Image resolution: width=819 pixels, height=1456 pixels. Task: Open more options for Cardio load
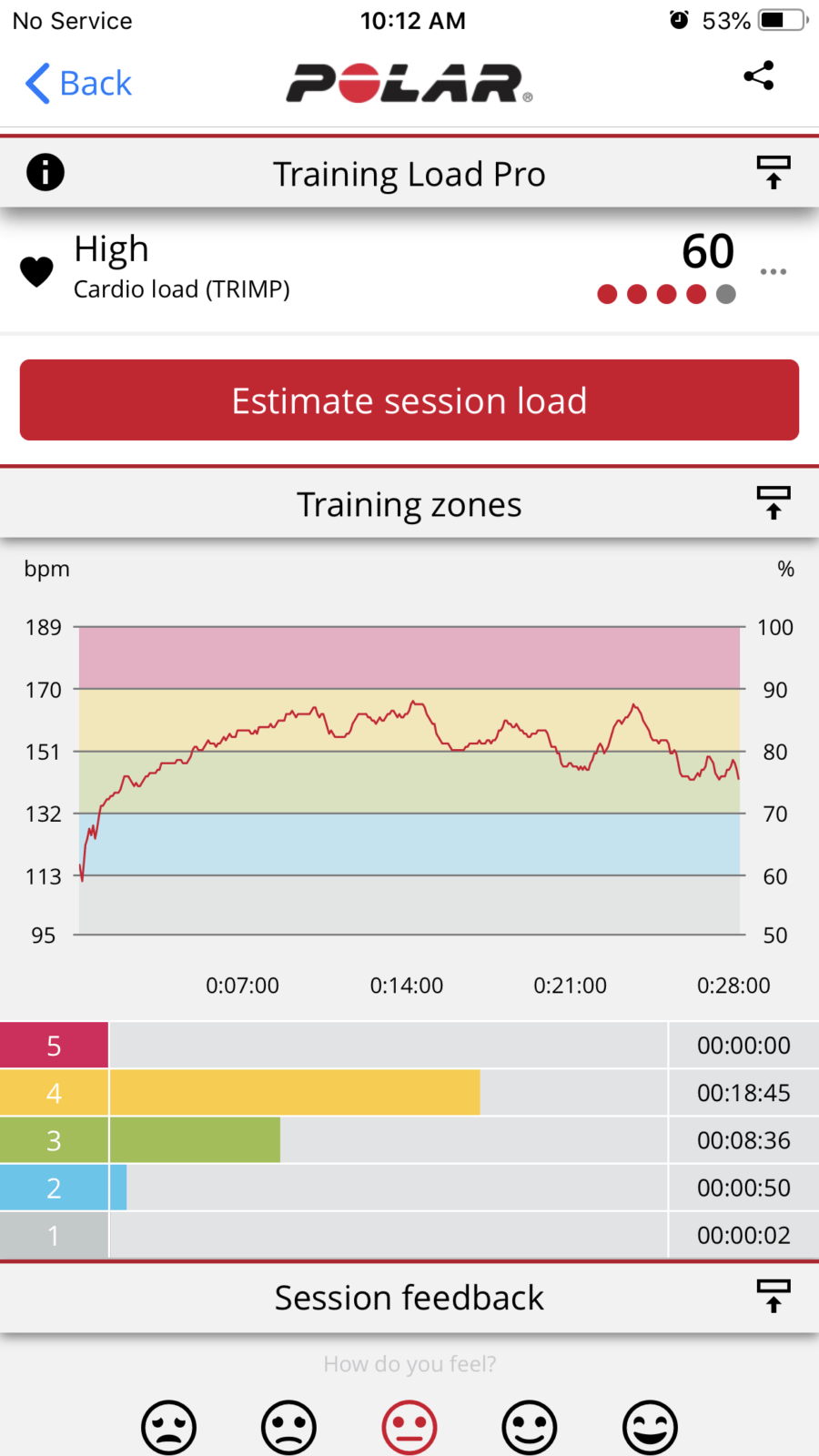pos(773,271)
